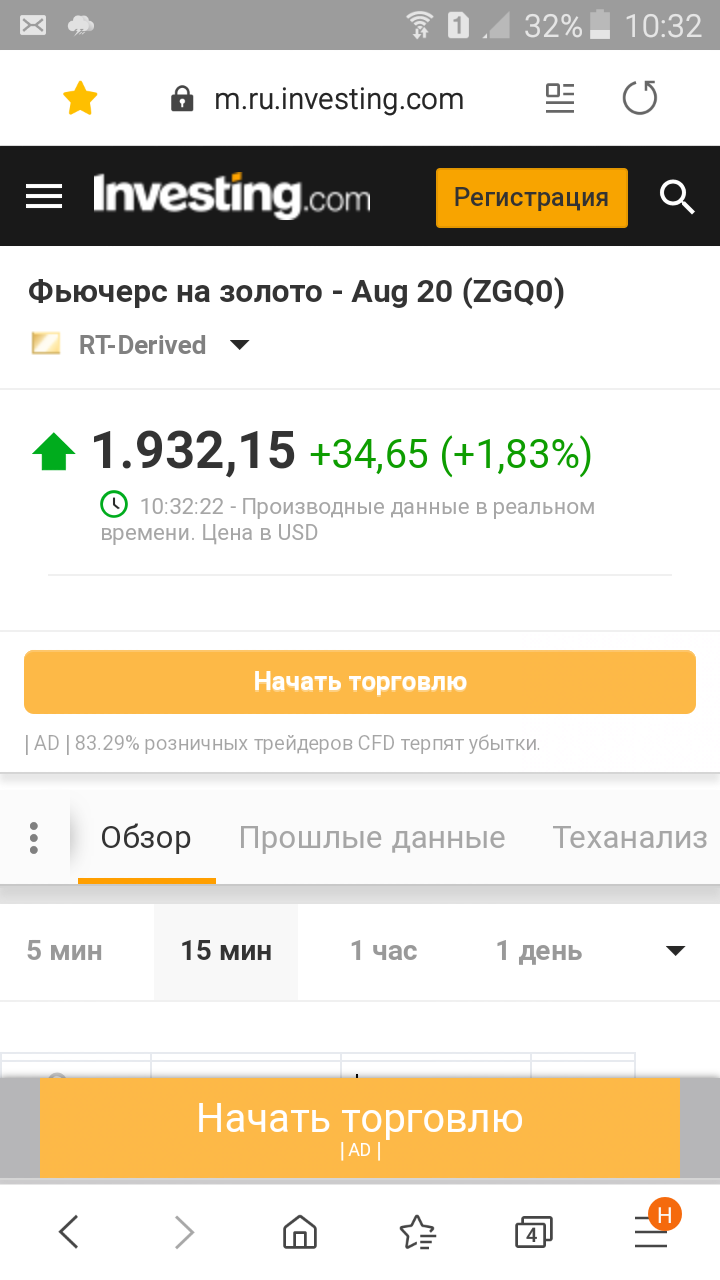Open the three-dot tabs menu

tap(34, 838)
